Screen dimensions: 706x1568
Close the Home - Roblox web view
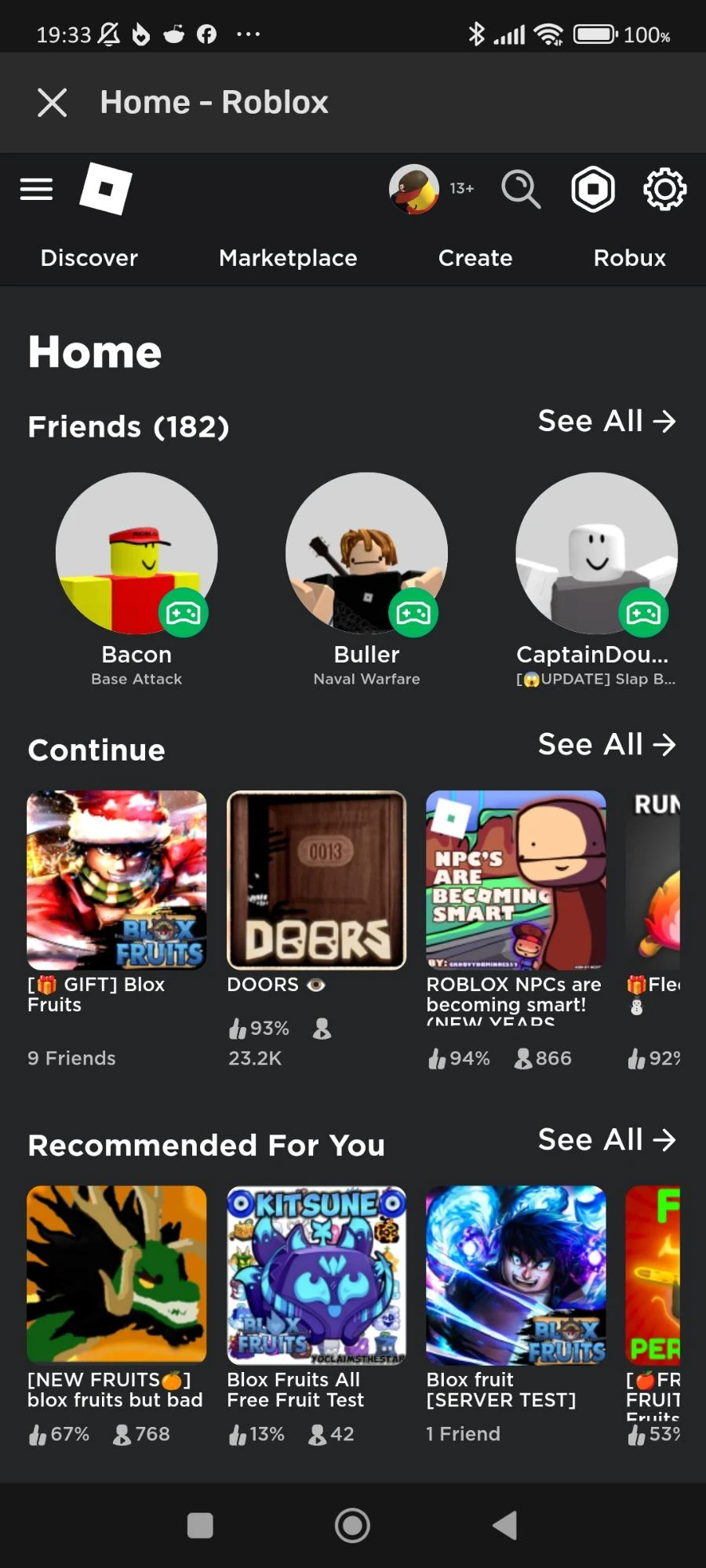pyautogui.click(x=52, y=103)
